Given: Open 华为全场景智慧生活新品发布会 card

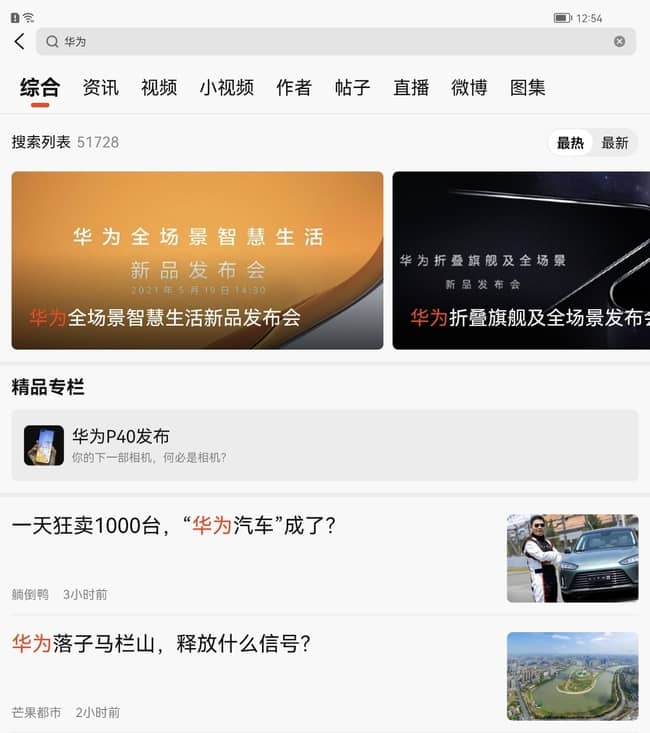Looking at the screenshot, I should (197, 260).
